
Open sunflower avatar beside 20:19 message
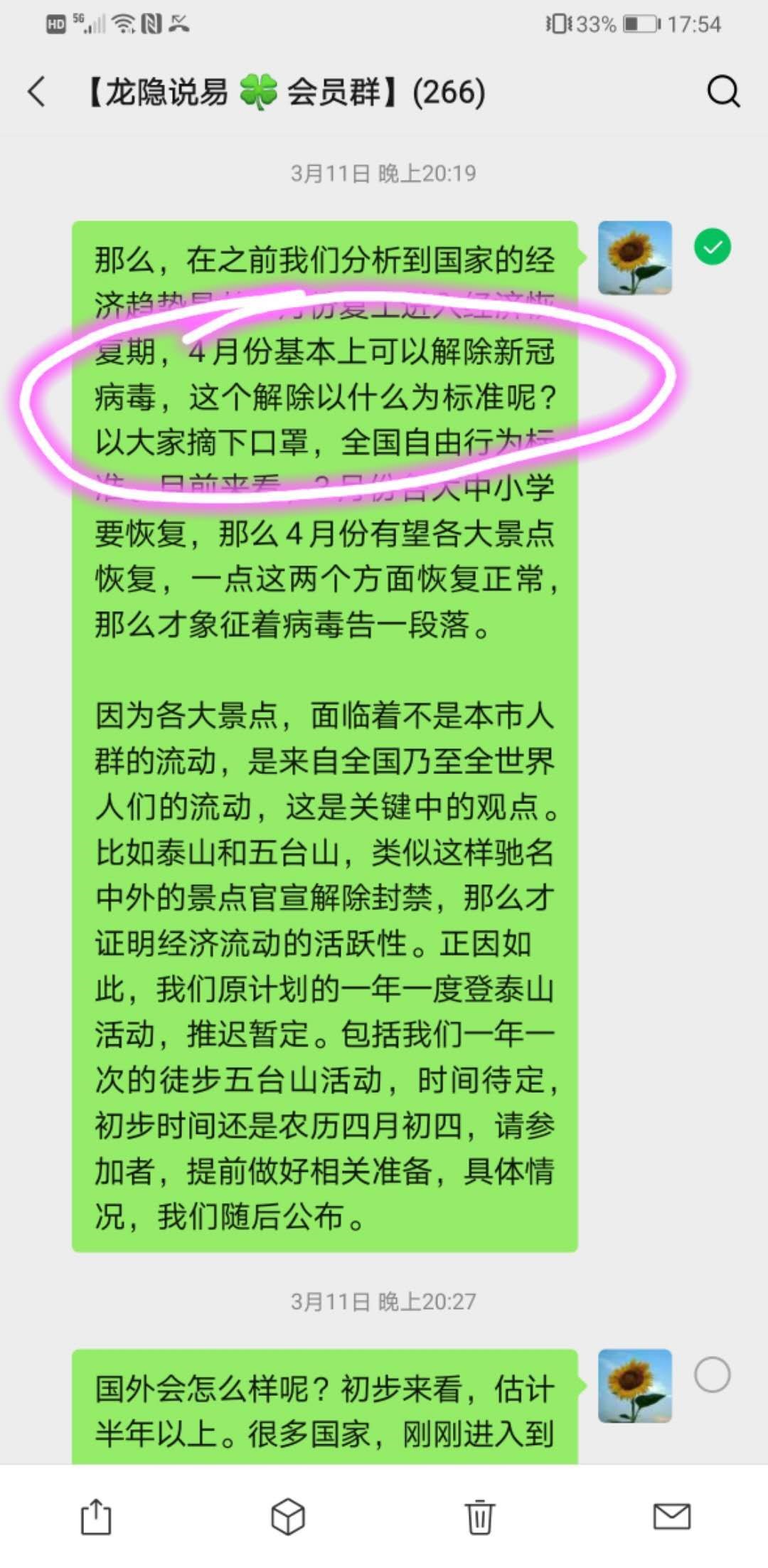(x=635, y=258)
